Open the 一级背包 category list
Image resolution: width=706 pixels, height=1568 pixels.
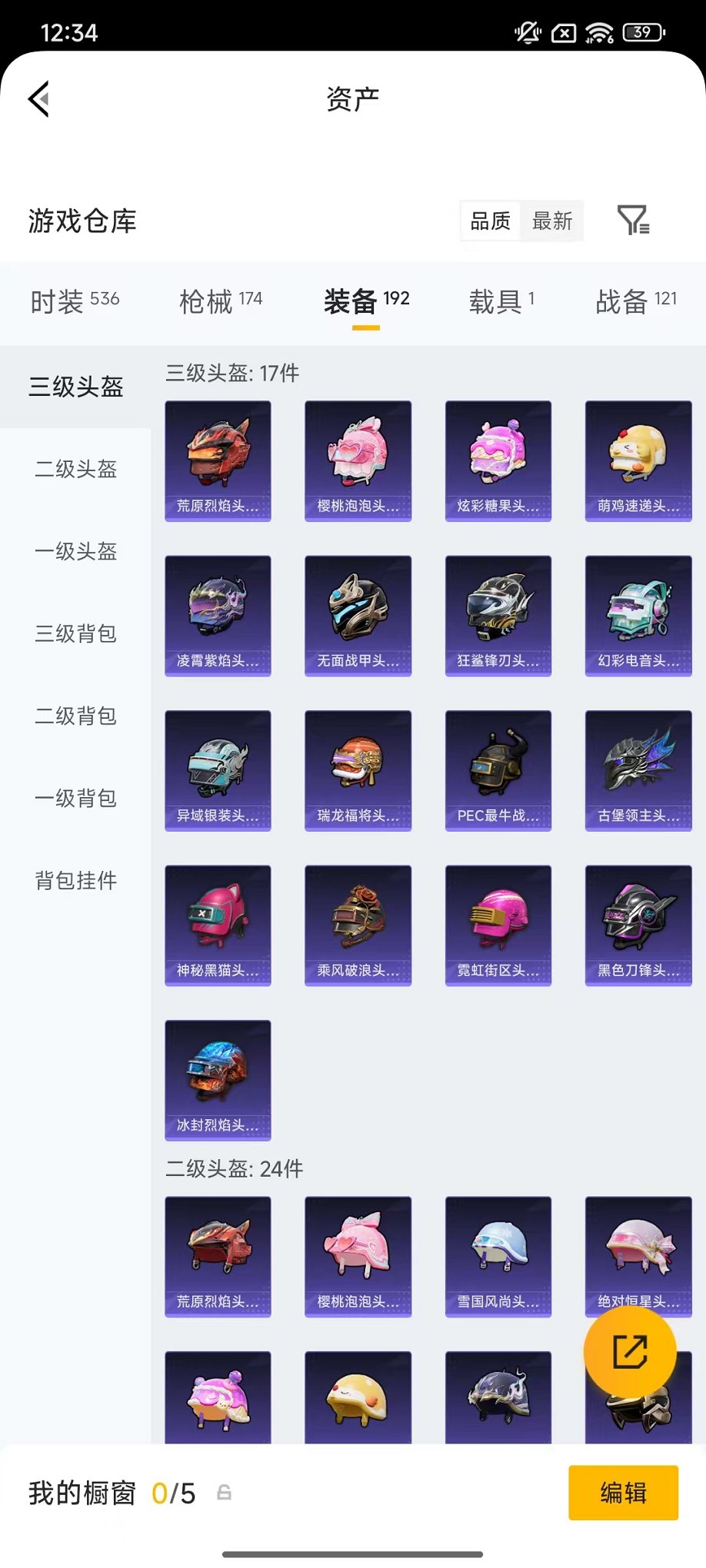(x=75, y=799)
